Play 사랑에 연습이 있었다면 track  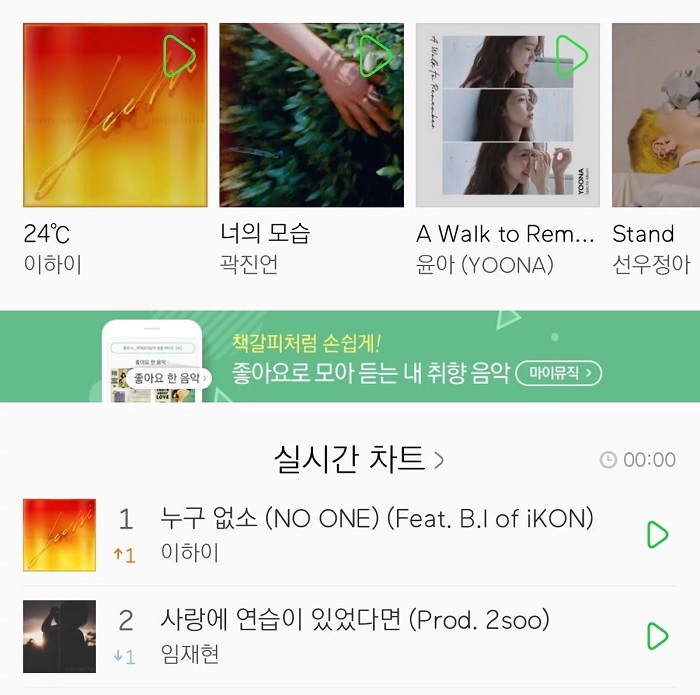tap(657, 635)
